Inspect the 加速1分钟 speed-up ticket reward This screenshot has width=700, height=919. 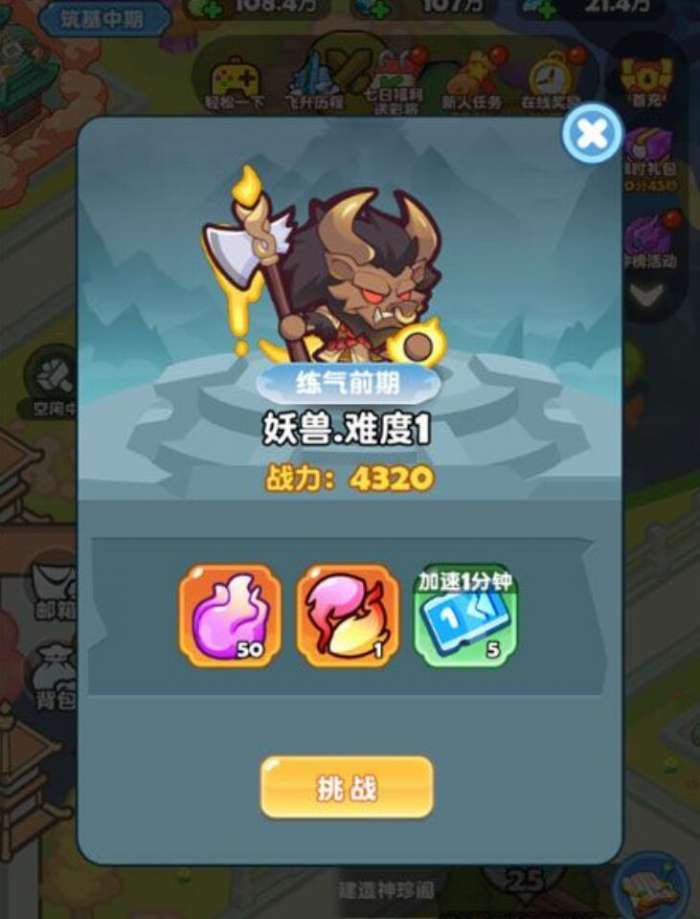pyautogui.click(x=465, y=615)
